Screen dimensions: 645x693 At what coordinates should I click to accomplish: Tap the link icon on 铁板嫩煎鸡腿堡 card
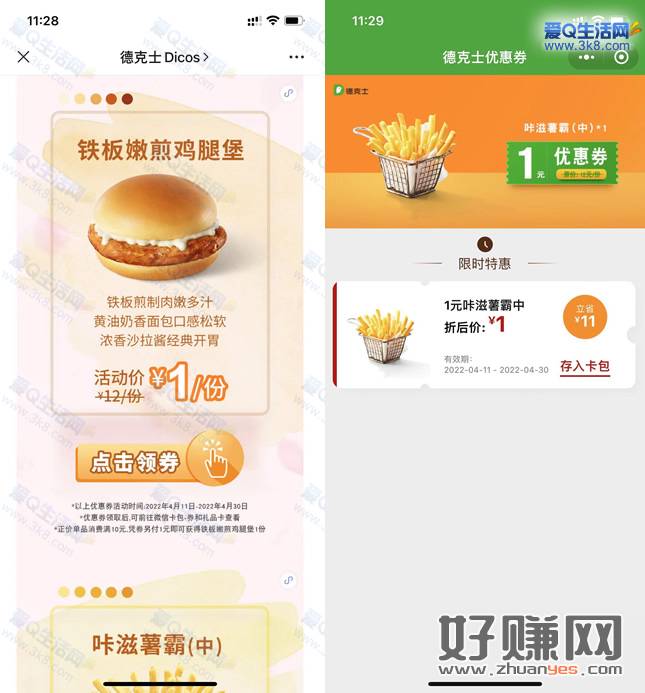(x=288, y=93)
